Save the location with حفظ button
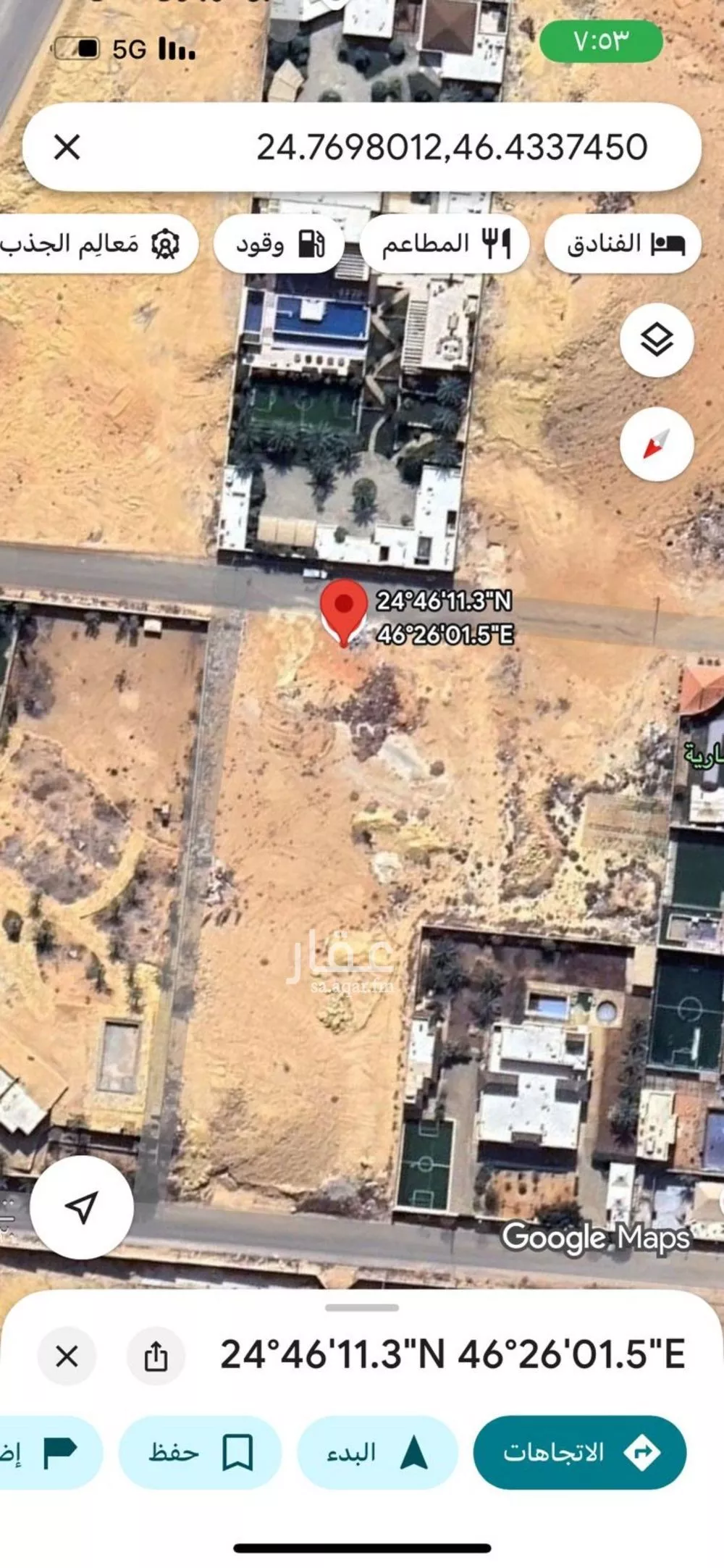Screen dimensions: 724x1568 pos(200,1452)
